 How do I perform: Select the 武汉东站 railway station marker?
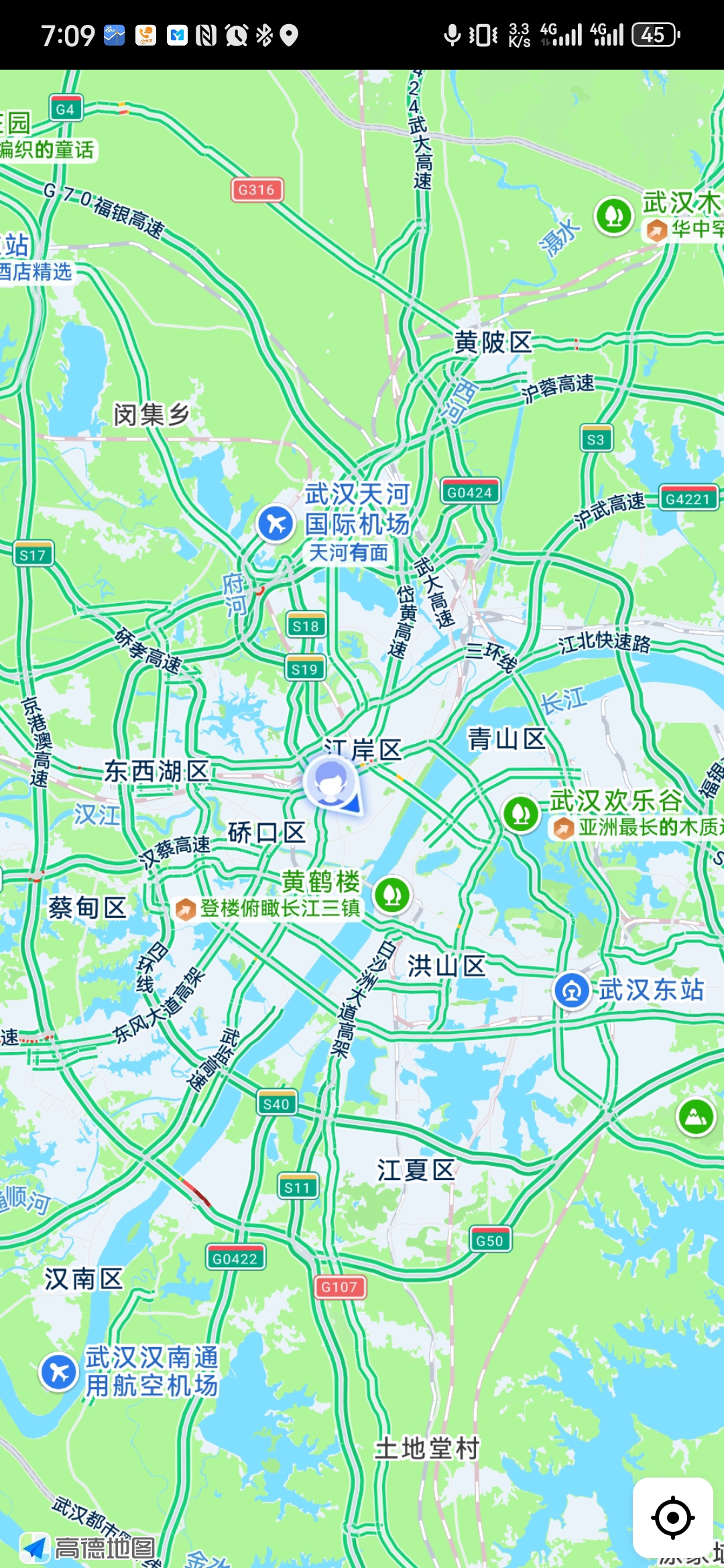[572, 990]
